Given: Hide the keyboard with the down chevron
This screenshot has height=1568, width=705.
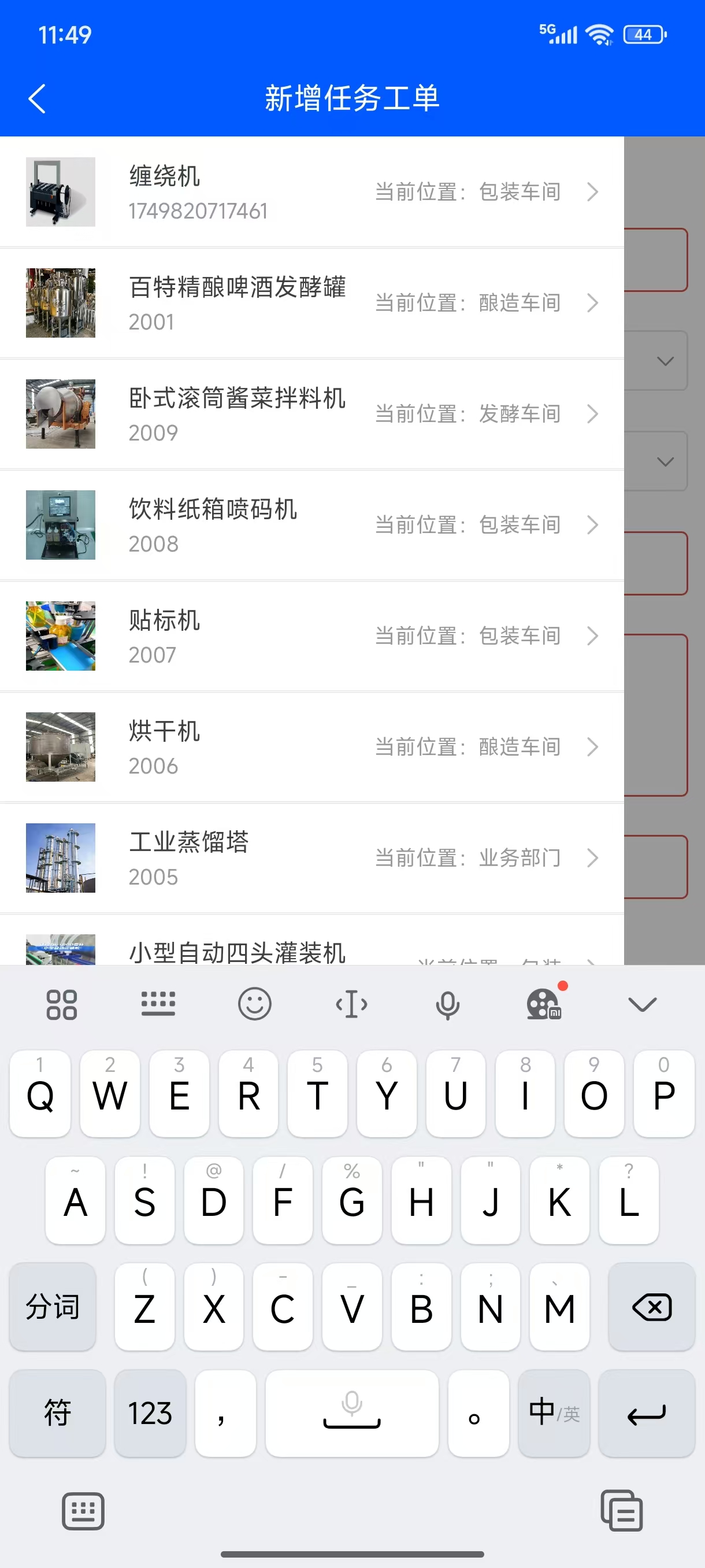Looking at the screenshot, I should (642, 1004).
